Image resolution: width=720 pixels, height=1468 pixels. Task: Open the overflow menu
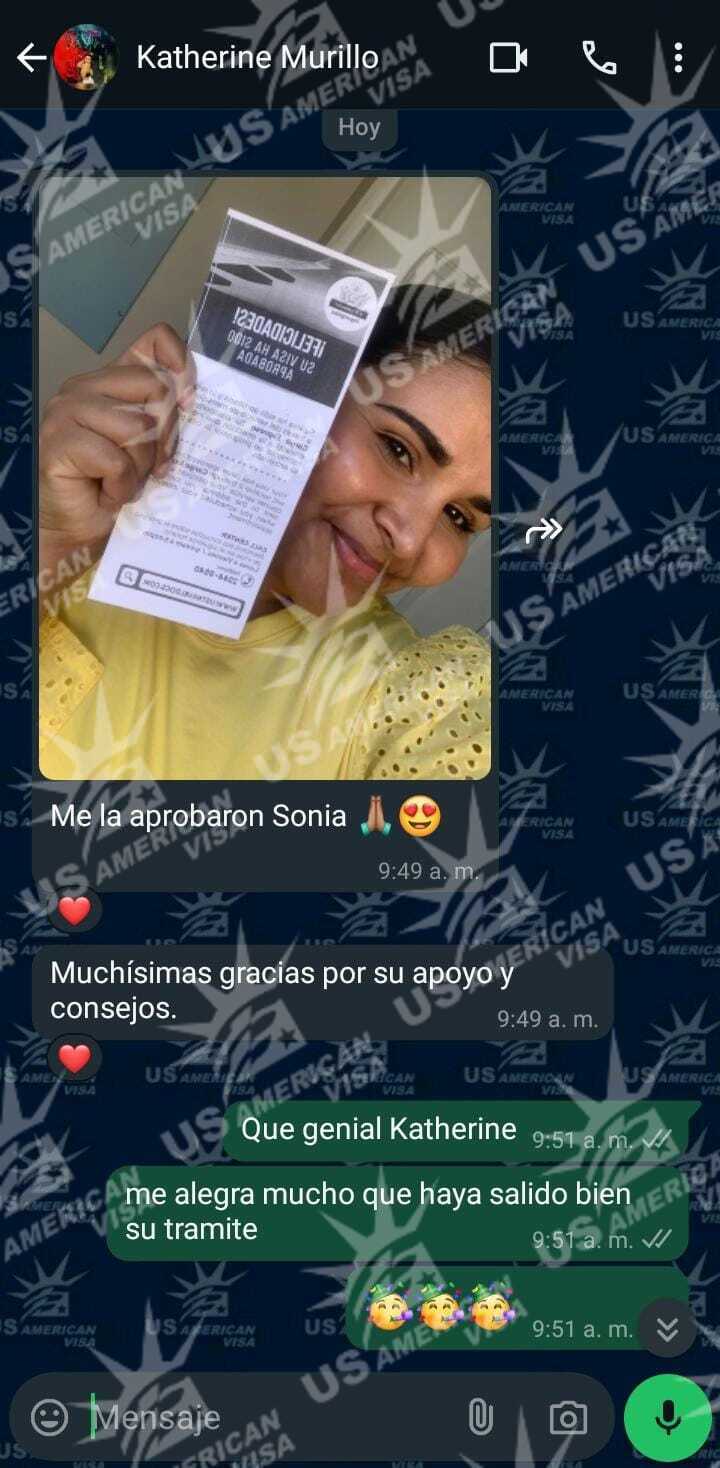[x=678, y=58]
